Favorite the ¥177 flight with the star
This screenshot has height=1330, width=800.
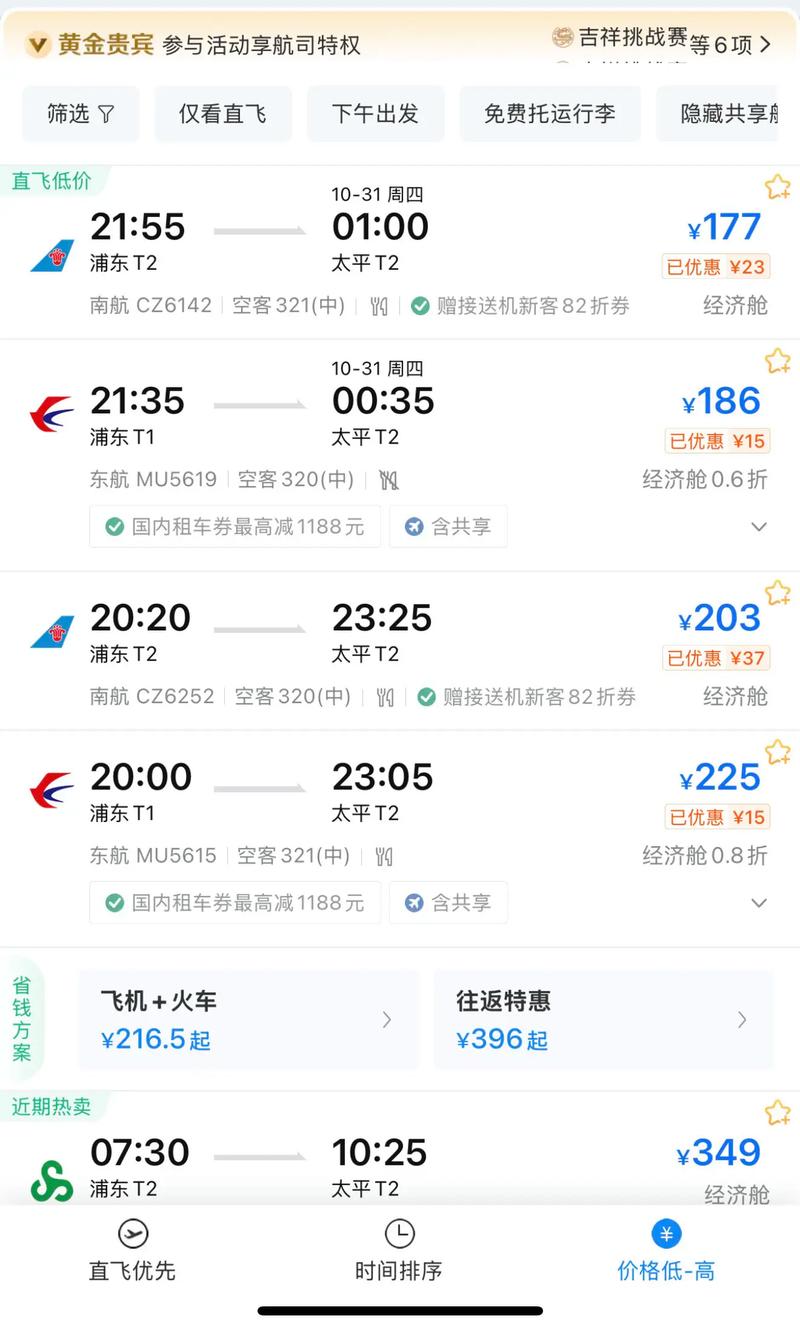pos(777,186)
